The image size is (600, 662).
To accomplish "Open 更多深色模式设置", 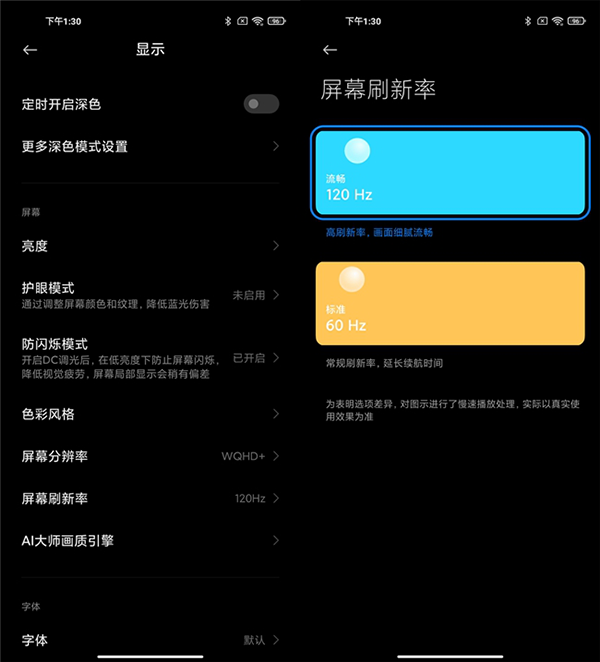I will click(150, 146).
